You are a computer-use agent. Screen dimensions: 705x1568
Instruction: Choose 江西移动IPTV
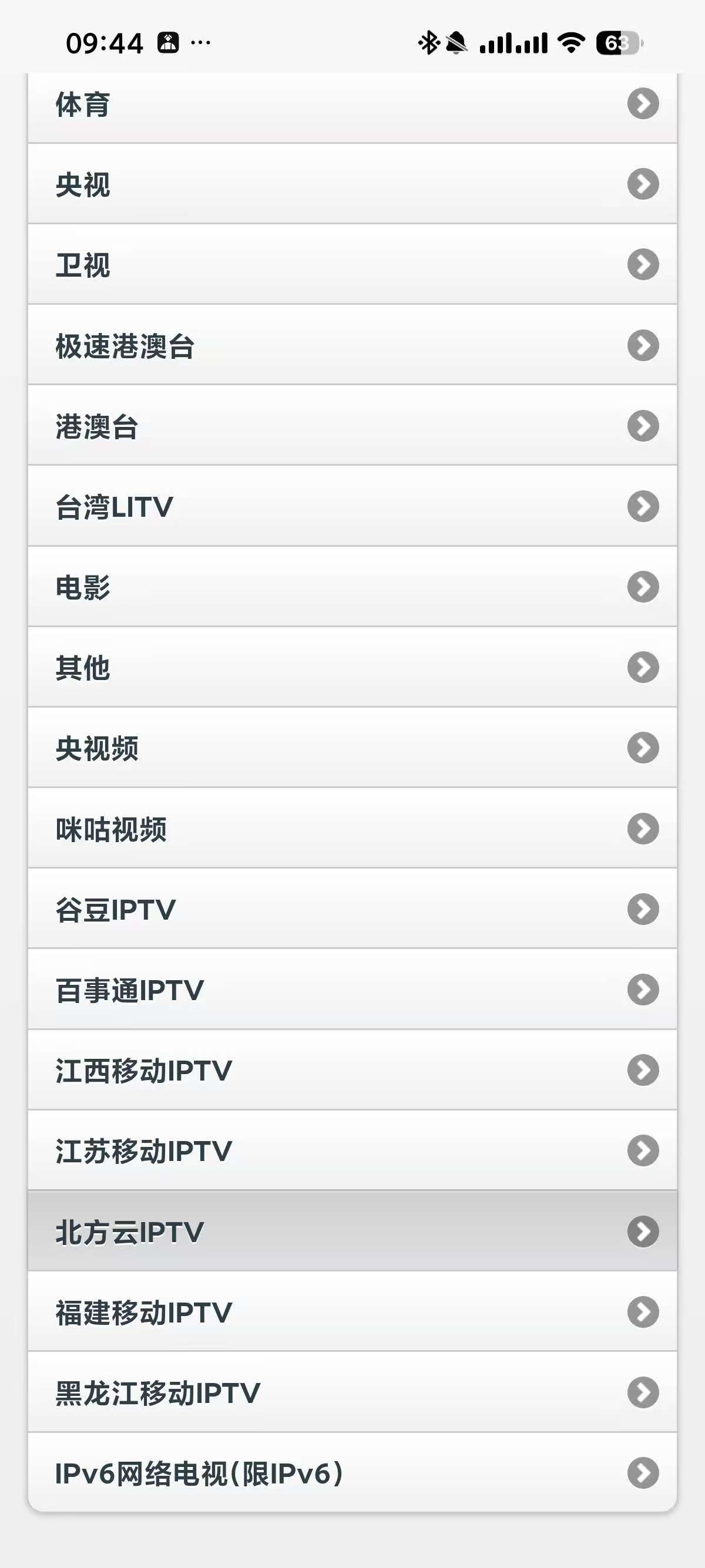click(352, 1070)
